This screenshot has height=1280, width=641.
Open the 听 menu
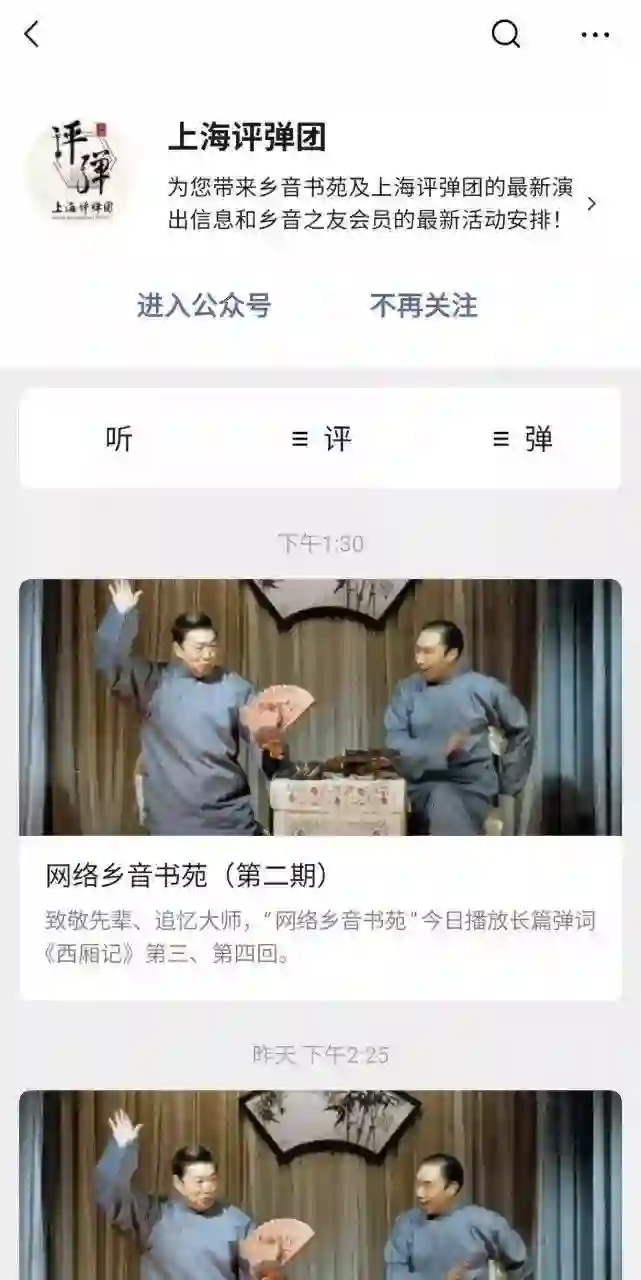click(x=119, y=439)
